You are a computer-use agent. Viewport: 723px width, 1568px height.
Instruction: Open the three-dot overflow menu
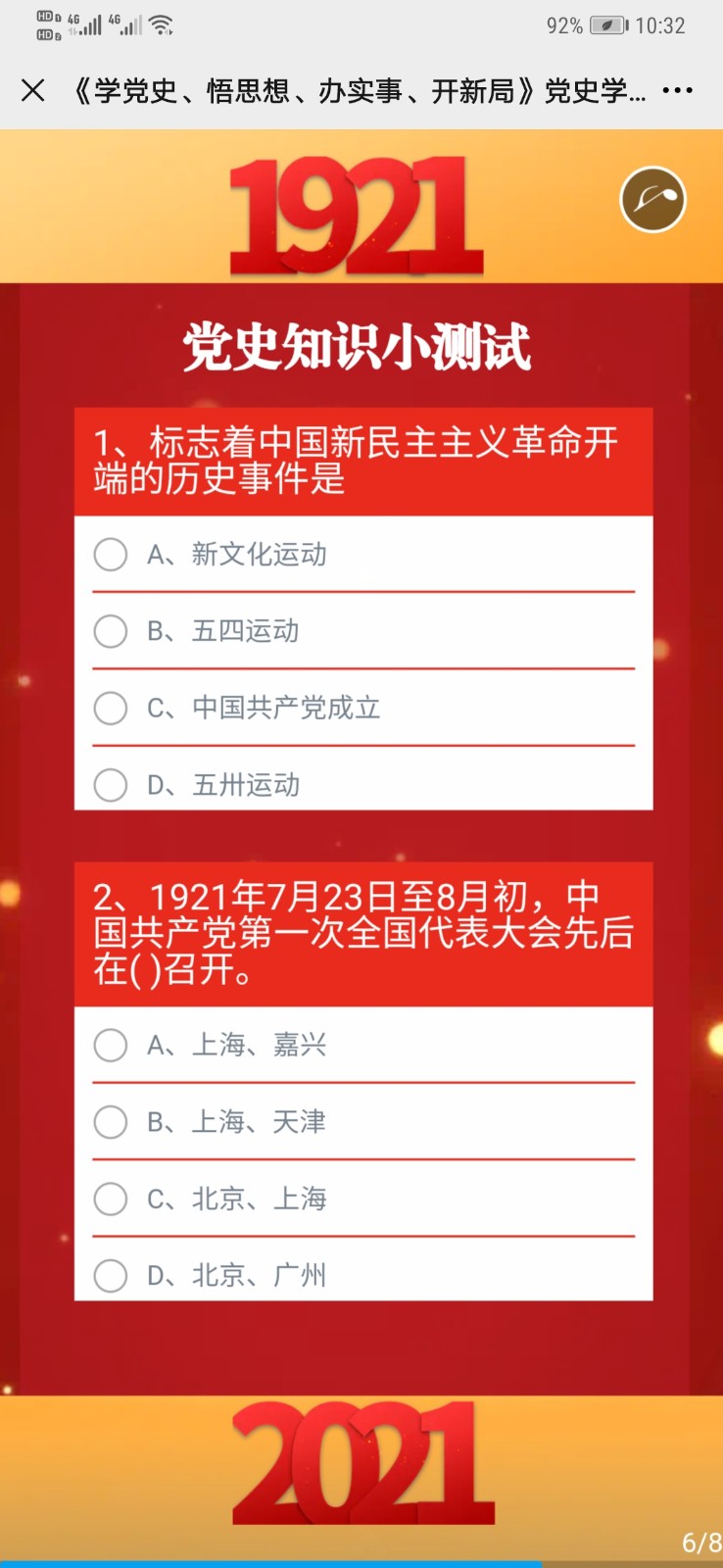tap(677, 91)
